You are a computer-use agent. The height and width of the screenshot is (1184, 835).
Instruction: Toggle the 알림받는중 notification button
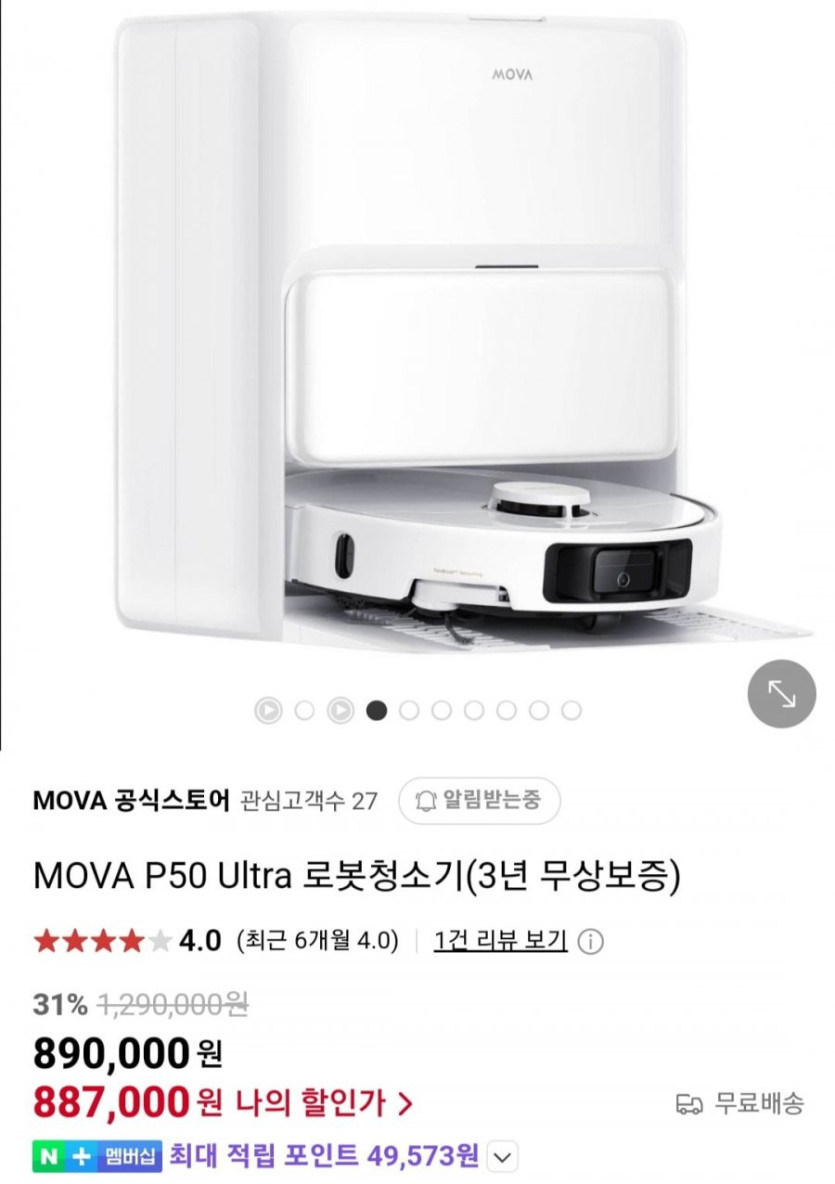479,800
